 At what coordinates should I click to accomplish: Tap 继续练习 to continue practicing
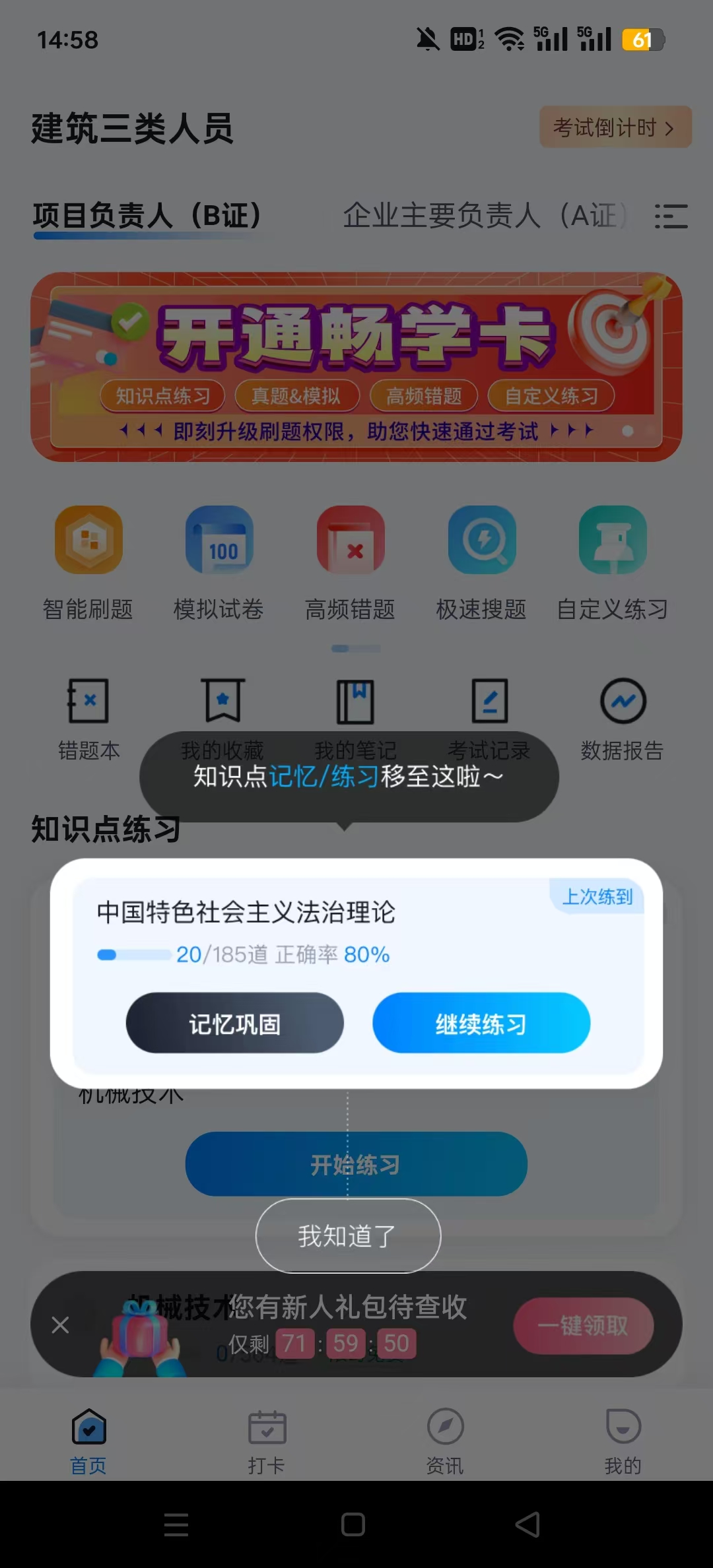point(481,1022)
